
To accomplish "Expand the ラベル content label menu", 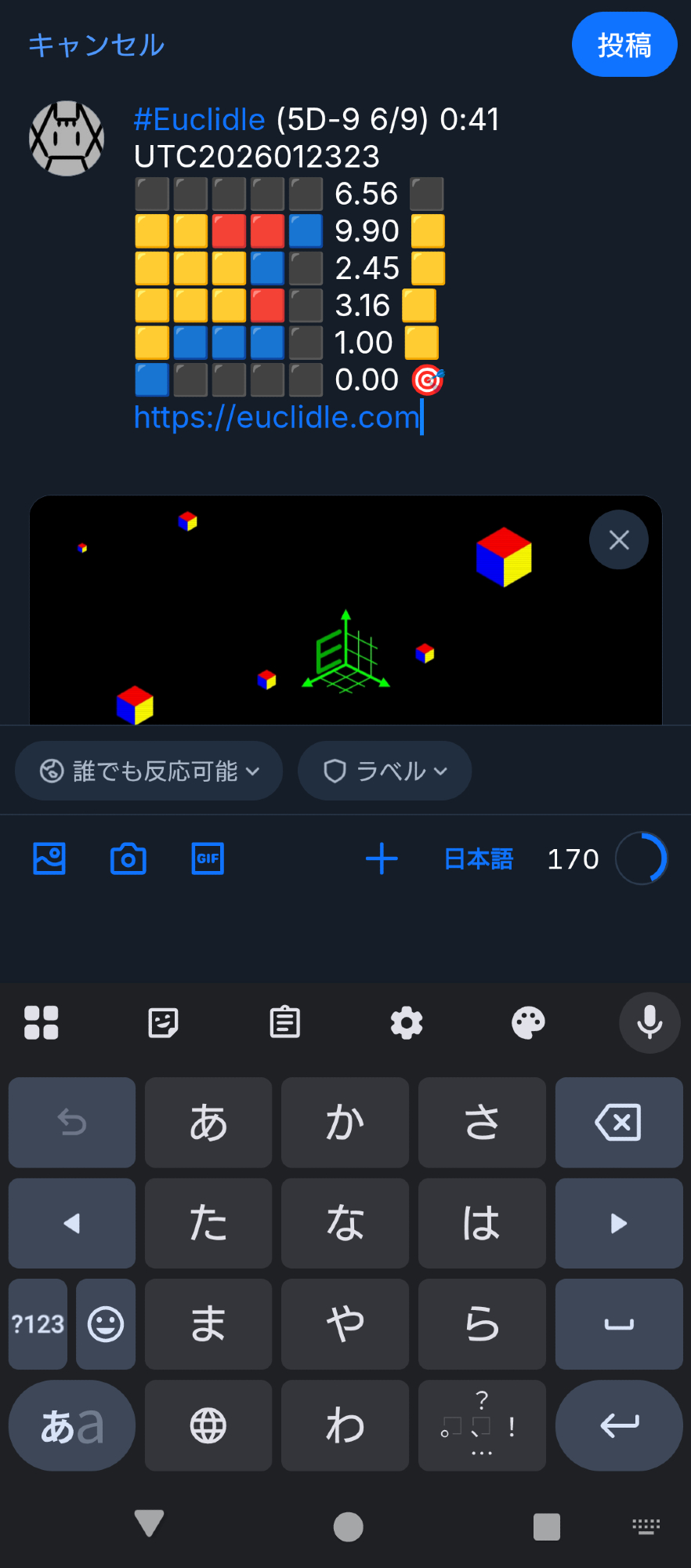I will pos(385,771).
